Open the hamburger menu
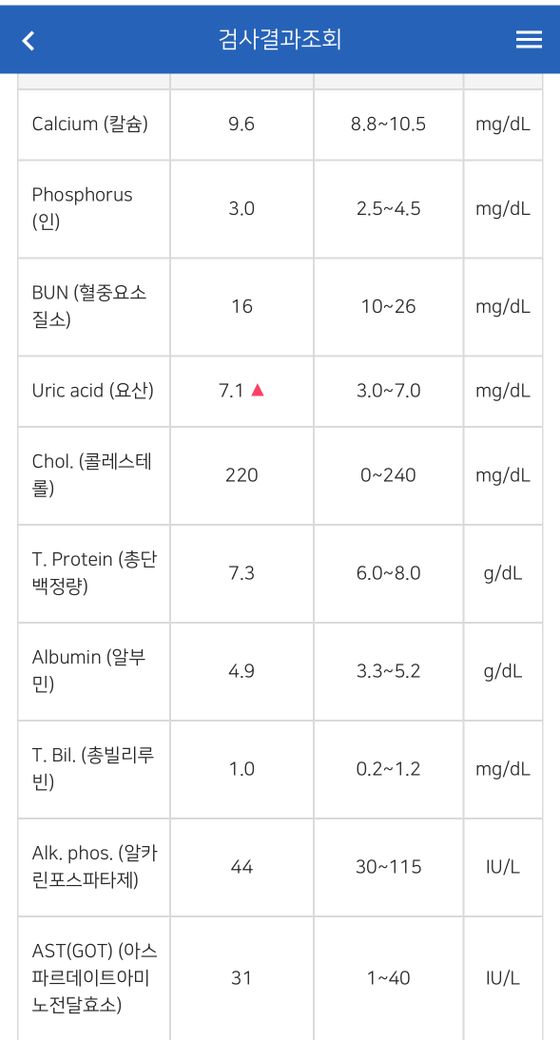This screenshot has height=1040, width=560. 529,40
